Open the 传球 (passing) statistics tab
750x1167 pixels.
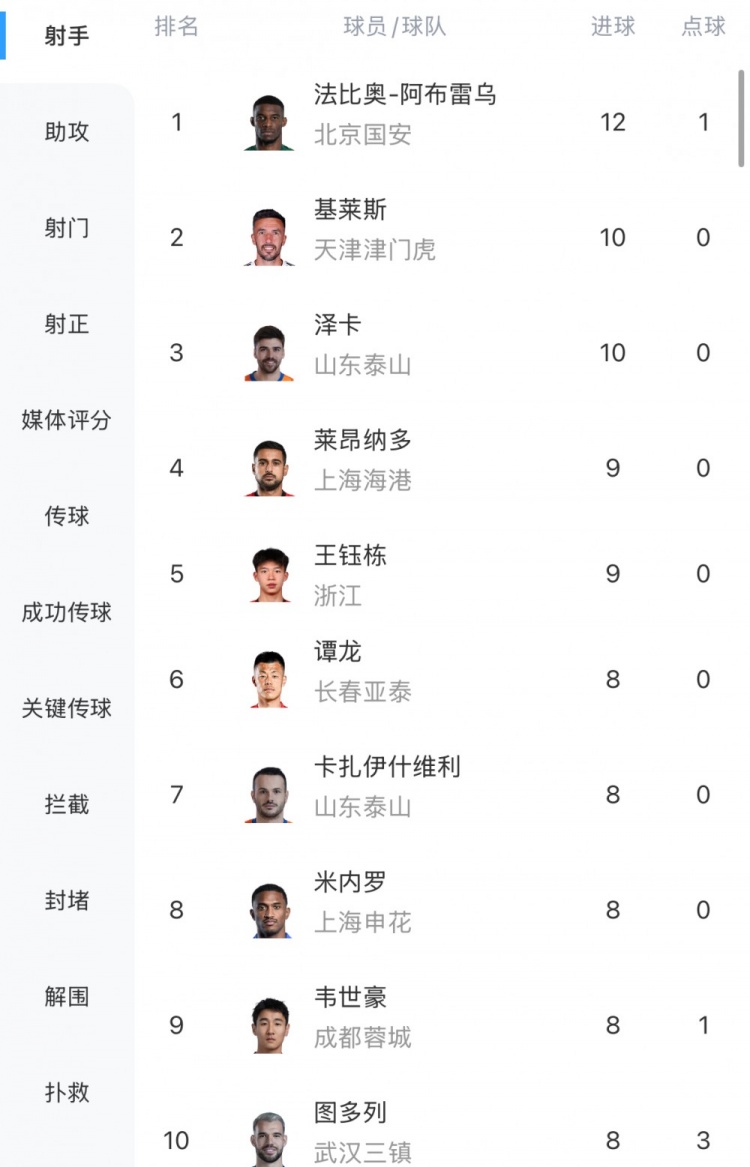click(x=65, y=516)
